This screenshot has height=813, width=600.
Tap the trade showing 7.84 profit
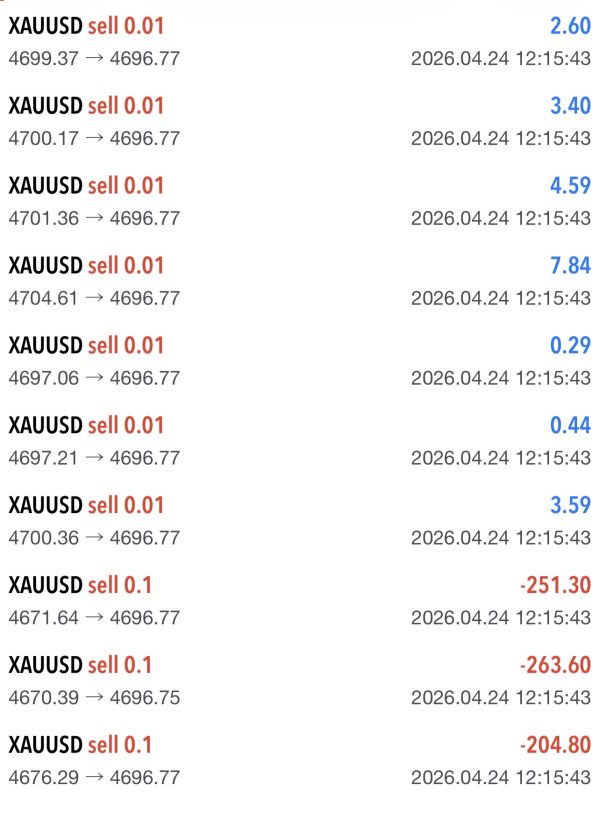tap(300, 282)
